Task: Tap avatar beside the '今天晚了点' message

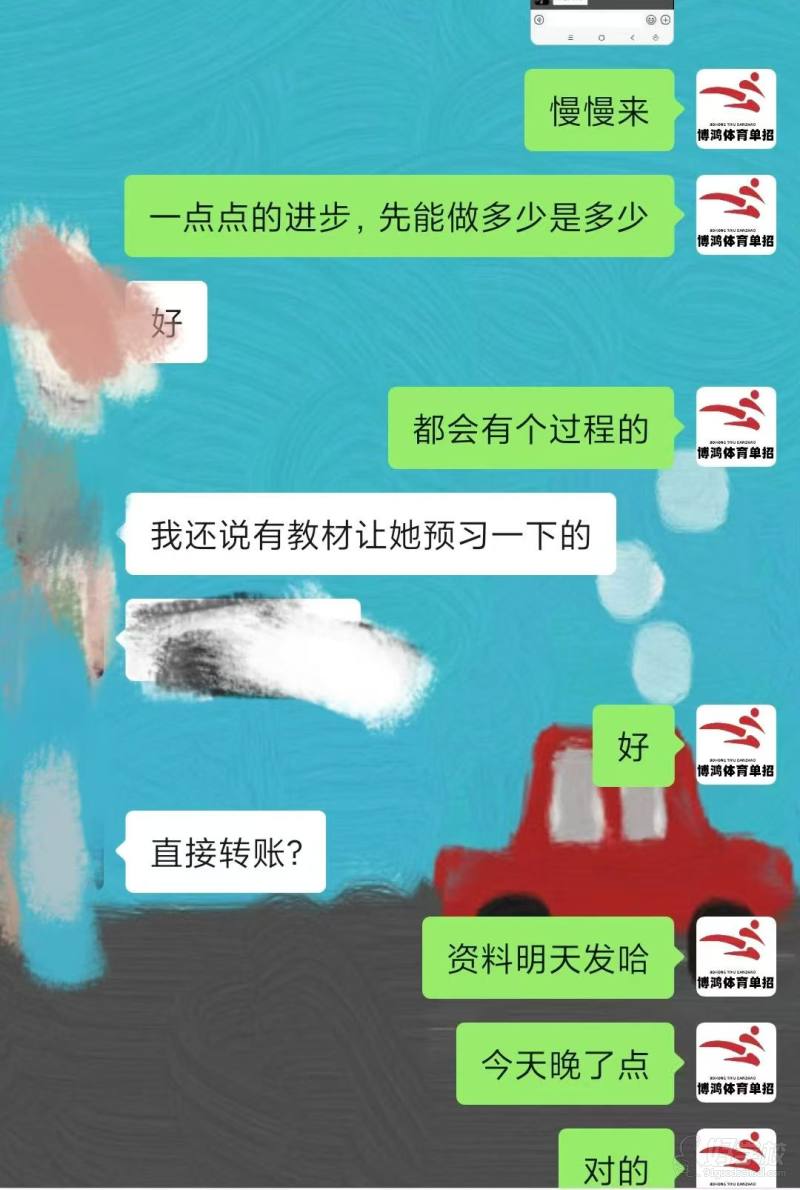Action: click(x=736, y=1063)
